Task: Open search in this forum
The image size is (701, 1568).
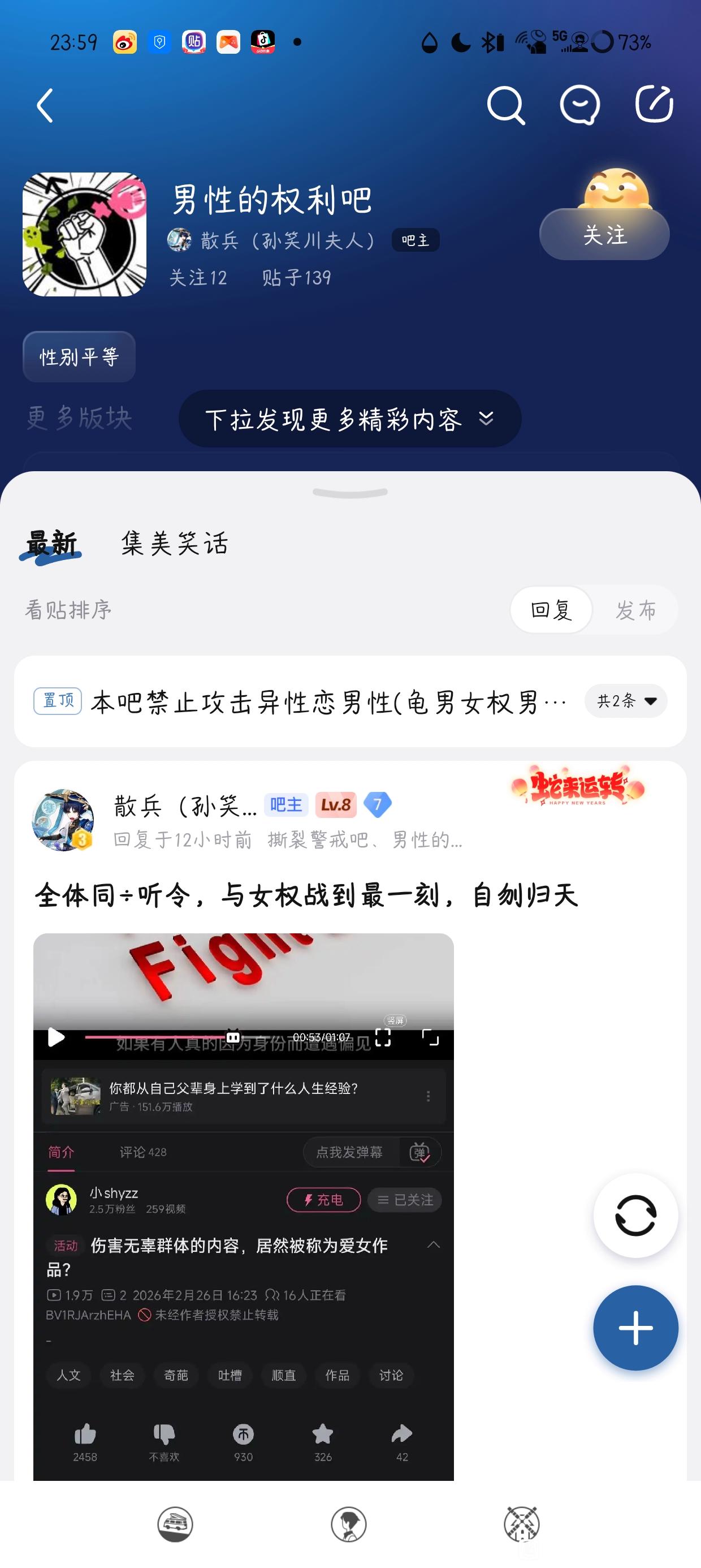Action: click(505, 106)
